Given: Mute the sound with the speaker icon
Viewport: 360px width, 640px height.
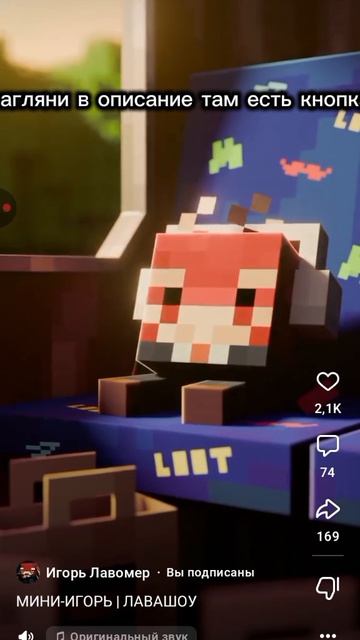Looking at the screenshot, I should (x=26, y=635).
